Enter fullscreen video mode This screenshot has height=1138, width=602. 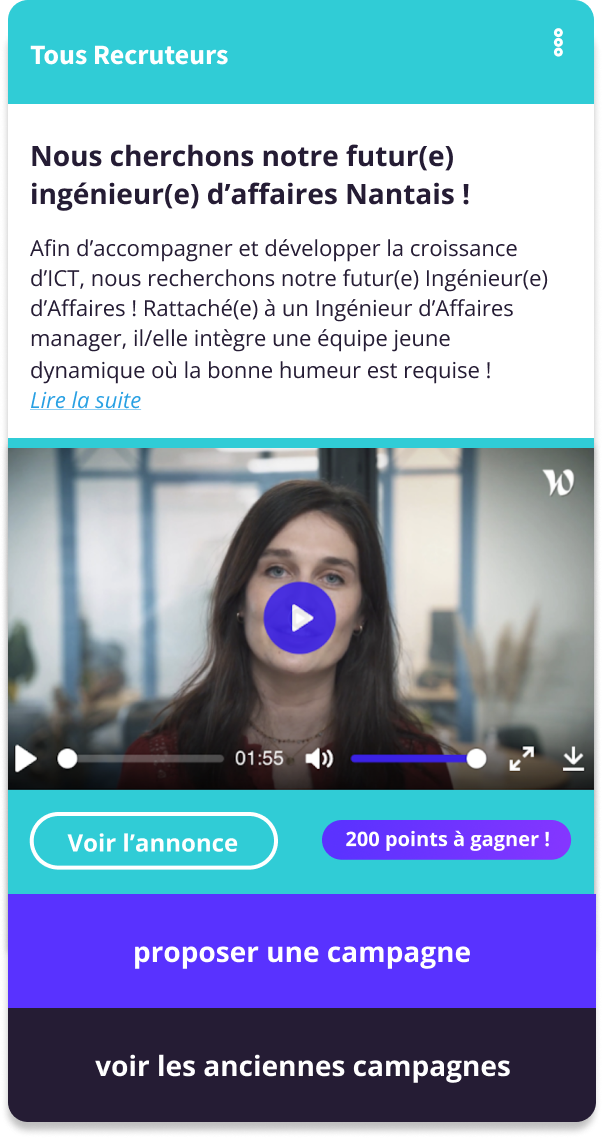point(521,759)
